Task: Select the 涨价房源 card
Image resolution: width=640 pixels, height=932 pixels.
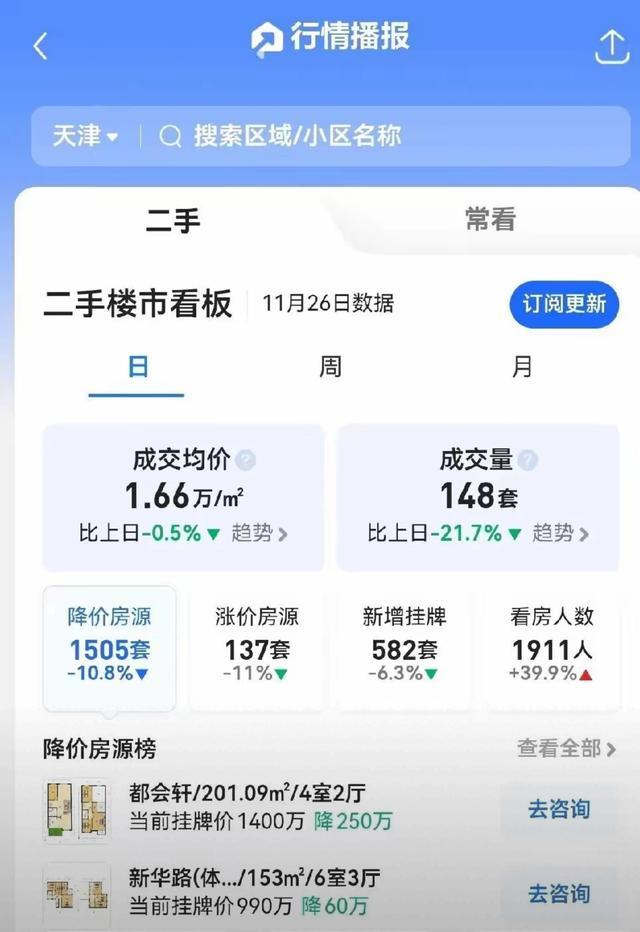Action: tap(257, 647)
